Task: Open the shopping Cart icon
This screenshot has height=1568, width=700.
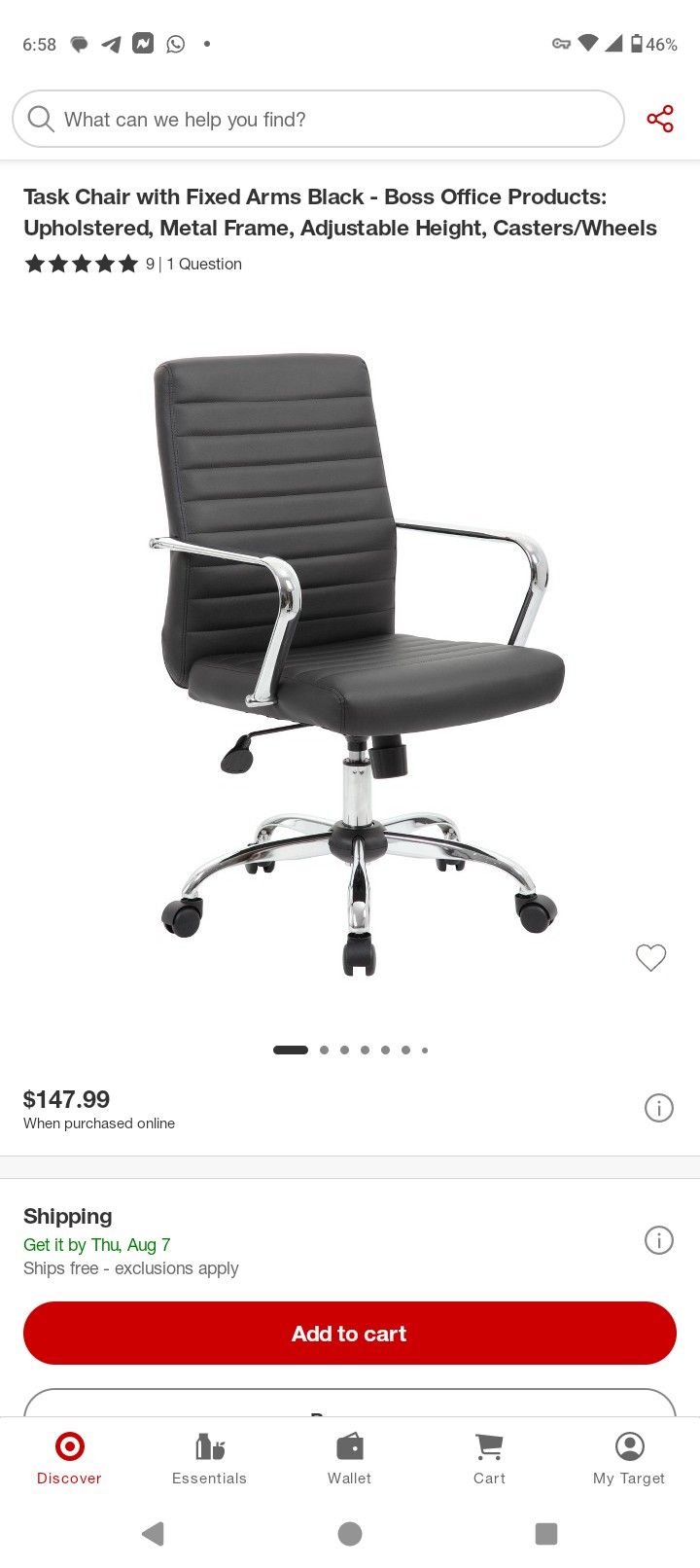Action: tap(489, 1446)
